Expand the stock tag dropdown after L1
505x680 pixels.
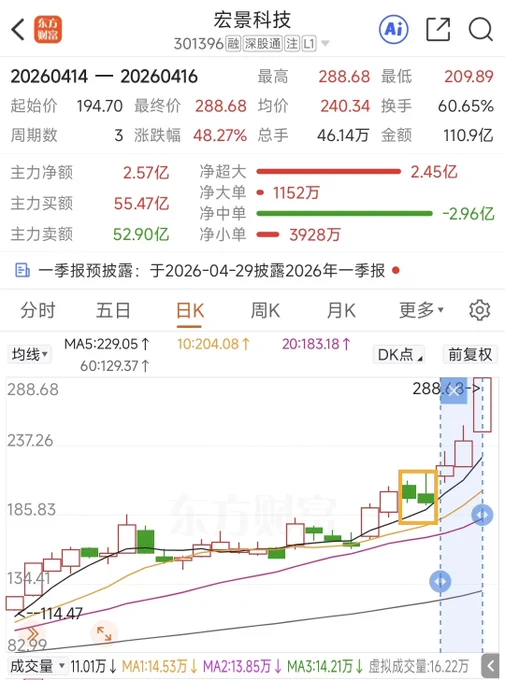[x=325, y=43]
